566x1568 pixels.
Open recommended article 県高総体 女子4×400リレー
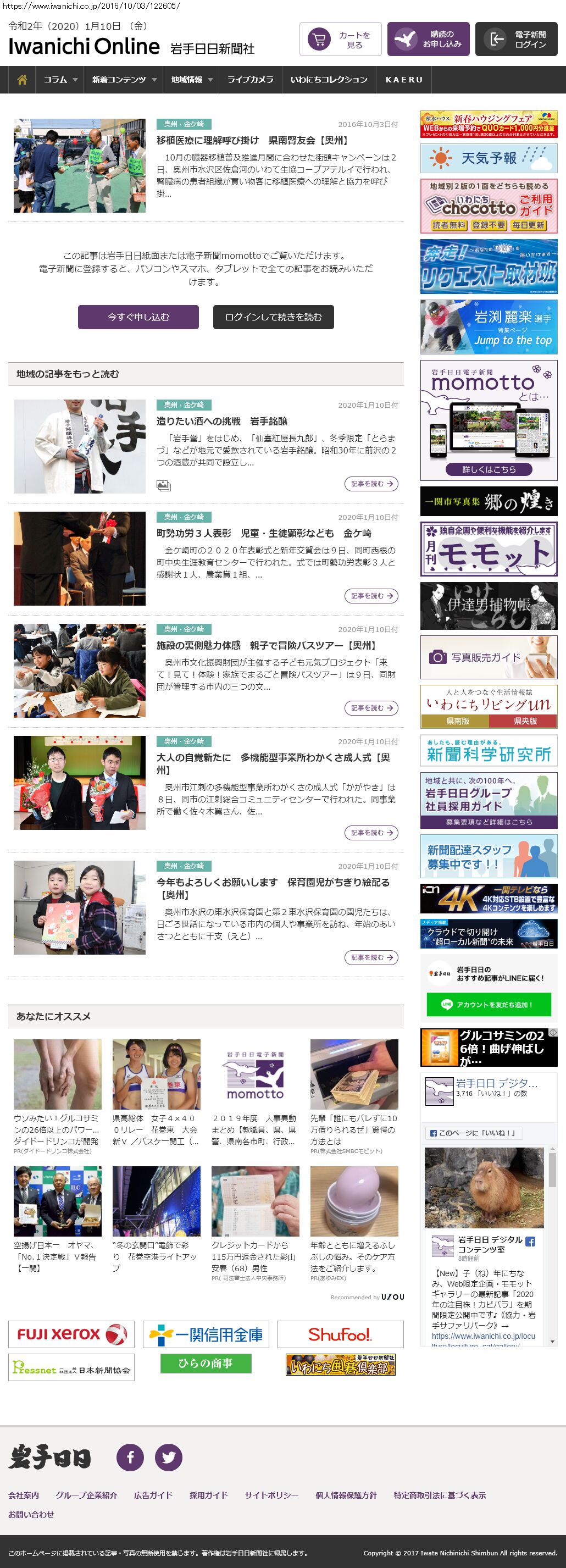click(156, 1129)
